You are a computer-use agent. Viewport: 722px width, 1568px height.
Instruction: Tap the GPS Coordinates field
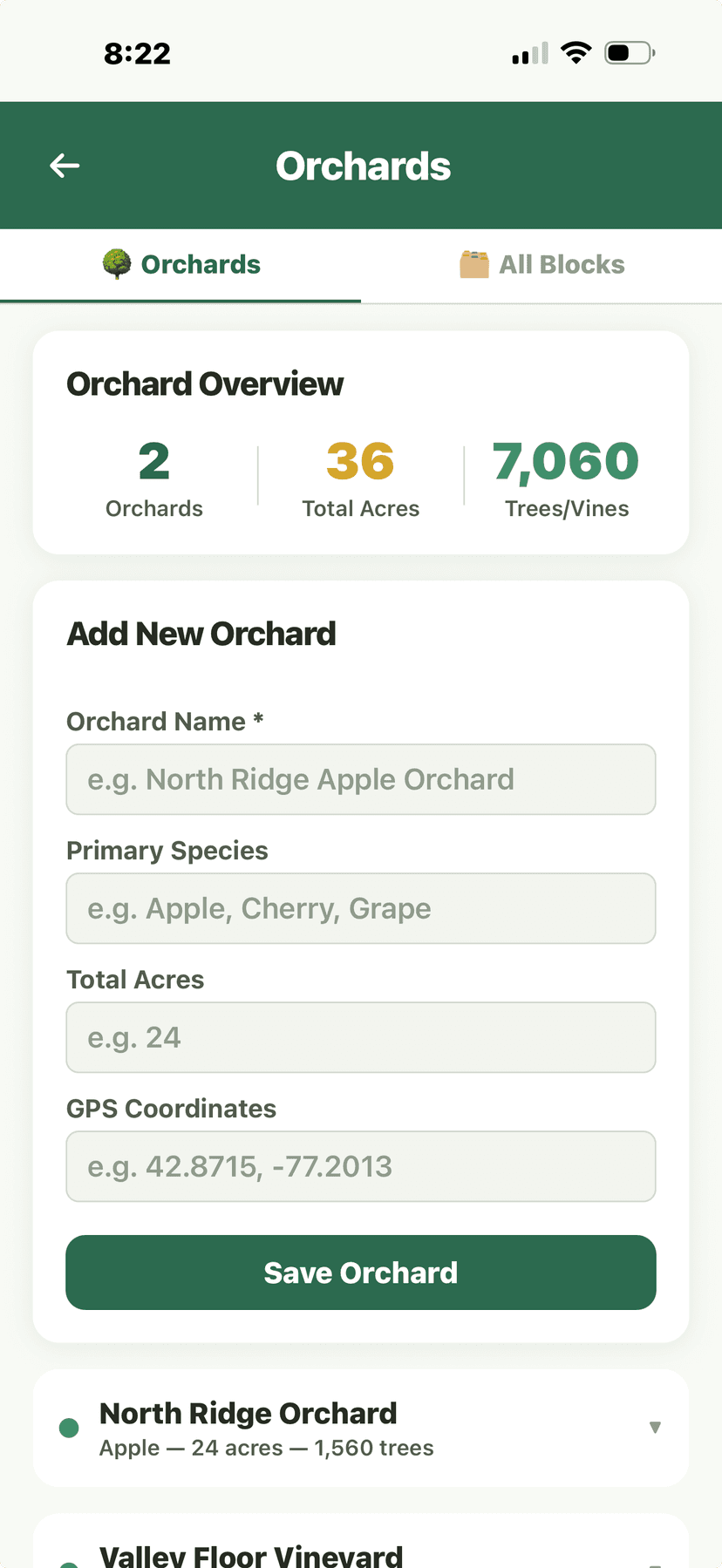360,1166
